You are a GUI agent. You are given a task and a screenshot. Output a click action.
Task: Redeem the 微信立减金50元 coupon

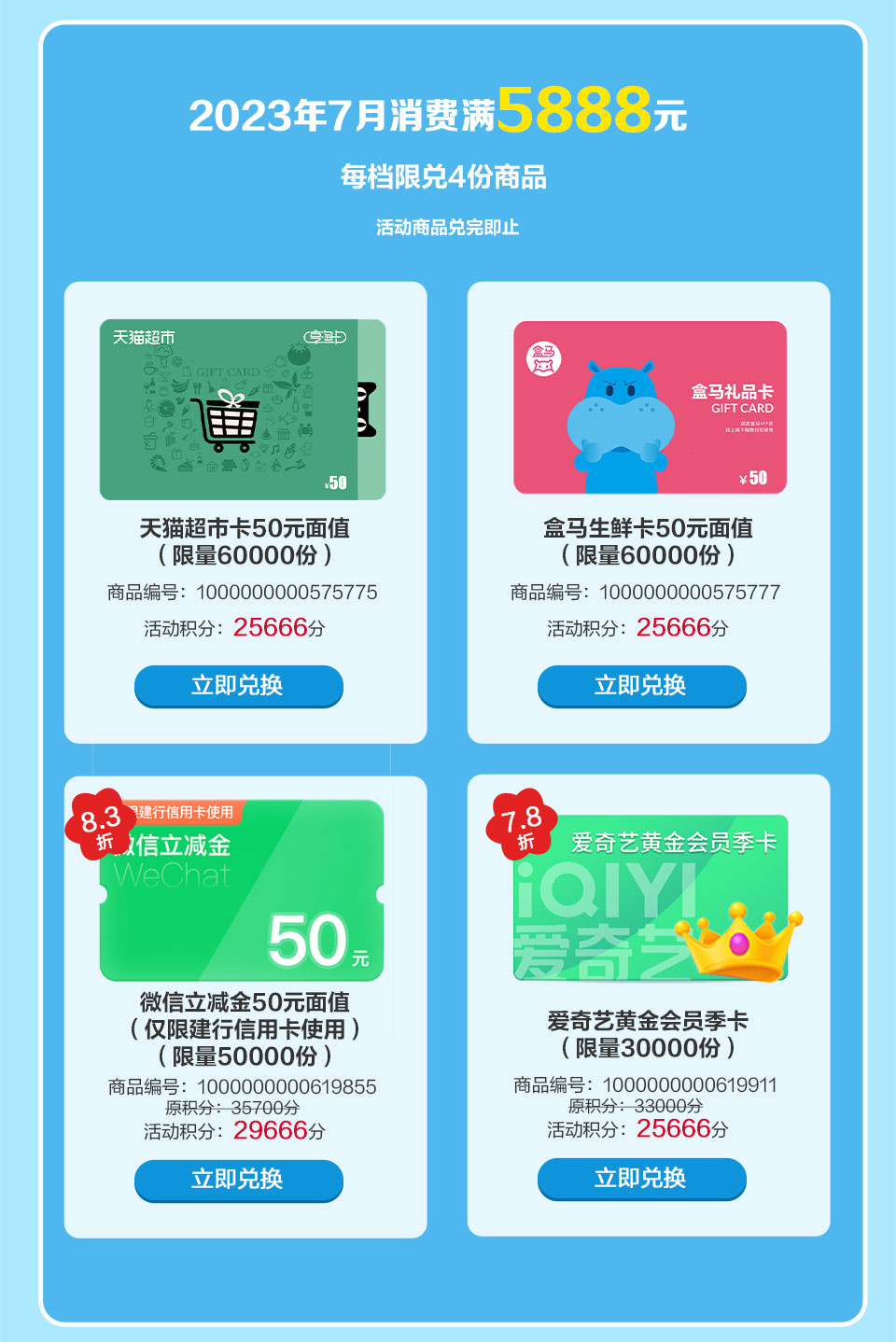coord(239,1180)
